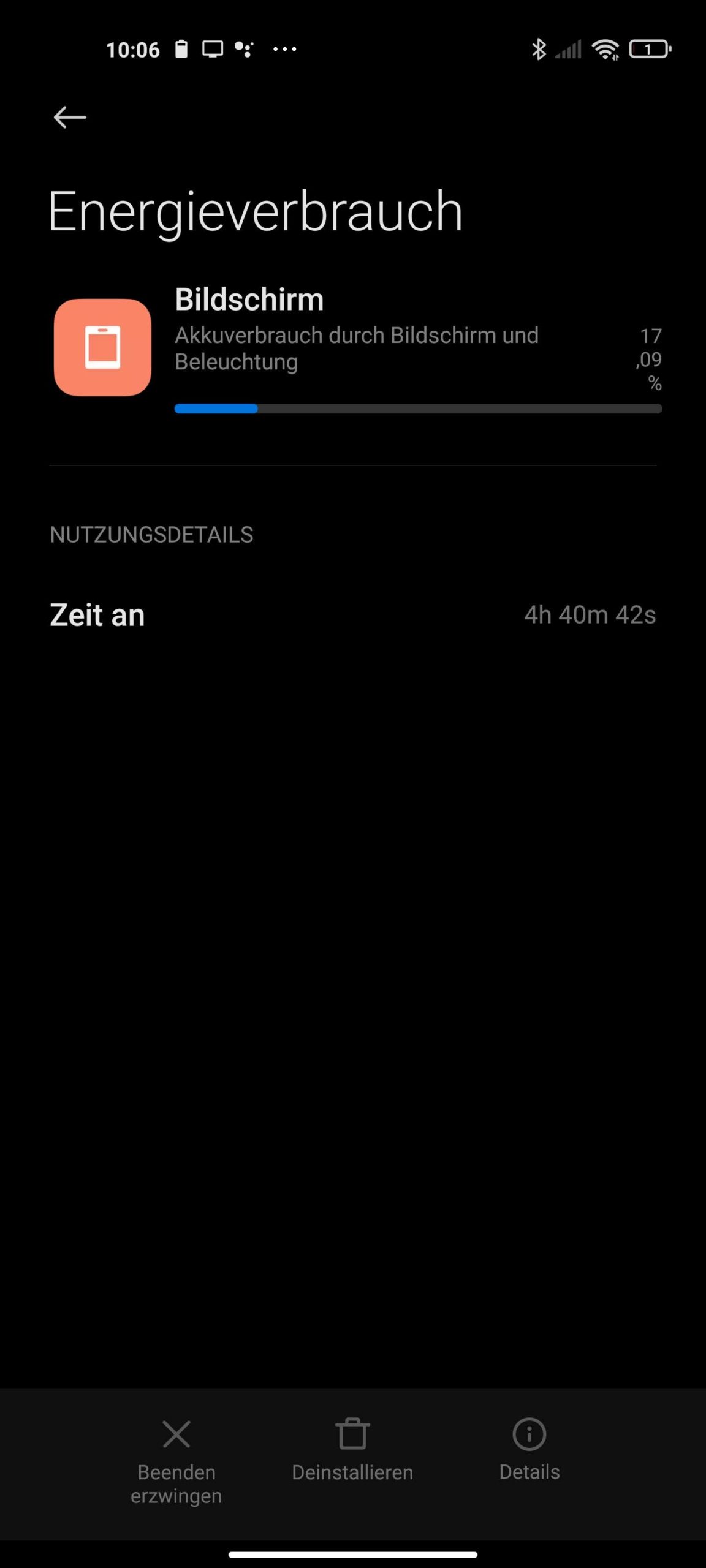Viewport: 706px width, 1568px height.
Task: Go back using the arrow icon
Action: [70, 117]
